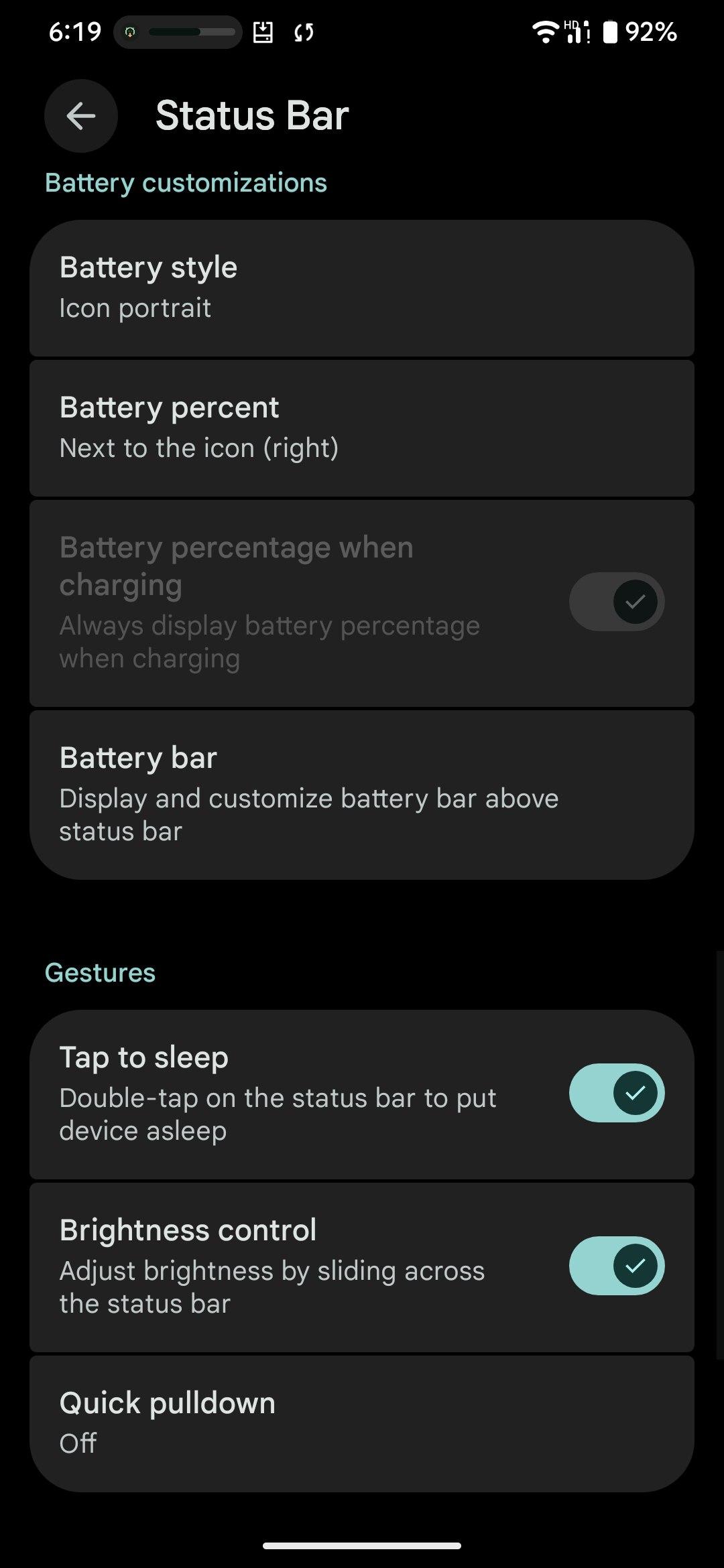Disable Brightness control toggle

(616, 1266)
